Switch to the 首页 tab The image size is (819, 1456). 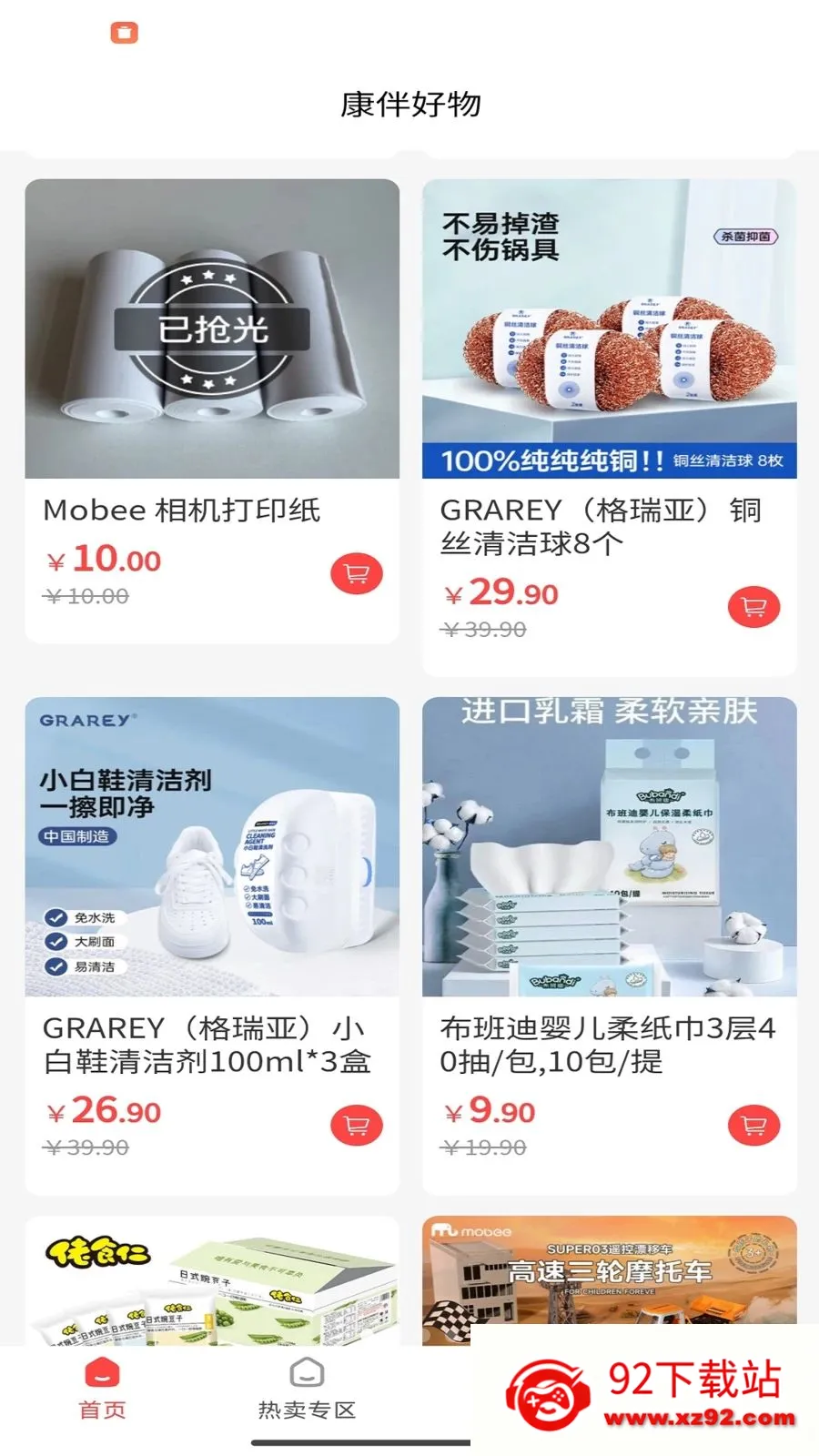click(102, 1390)
